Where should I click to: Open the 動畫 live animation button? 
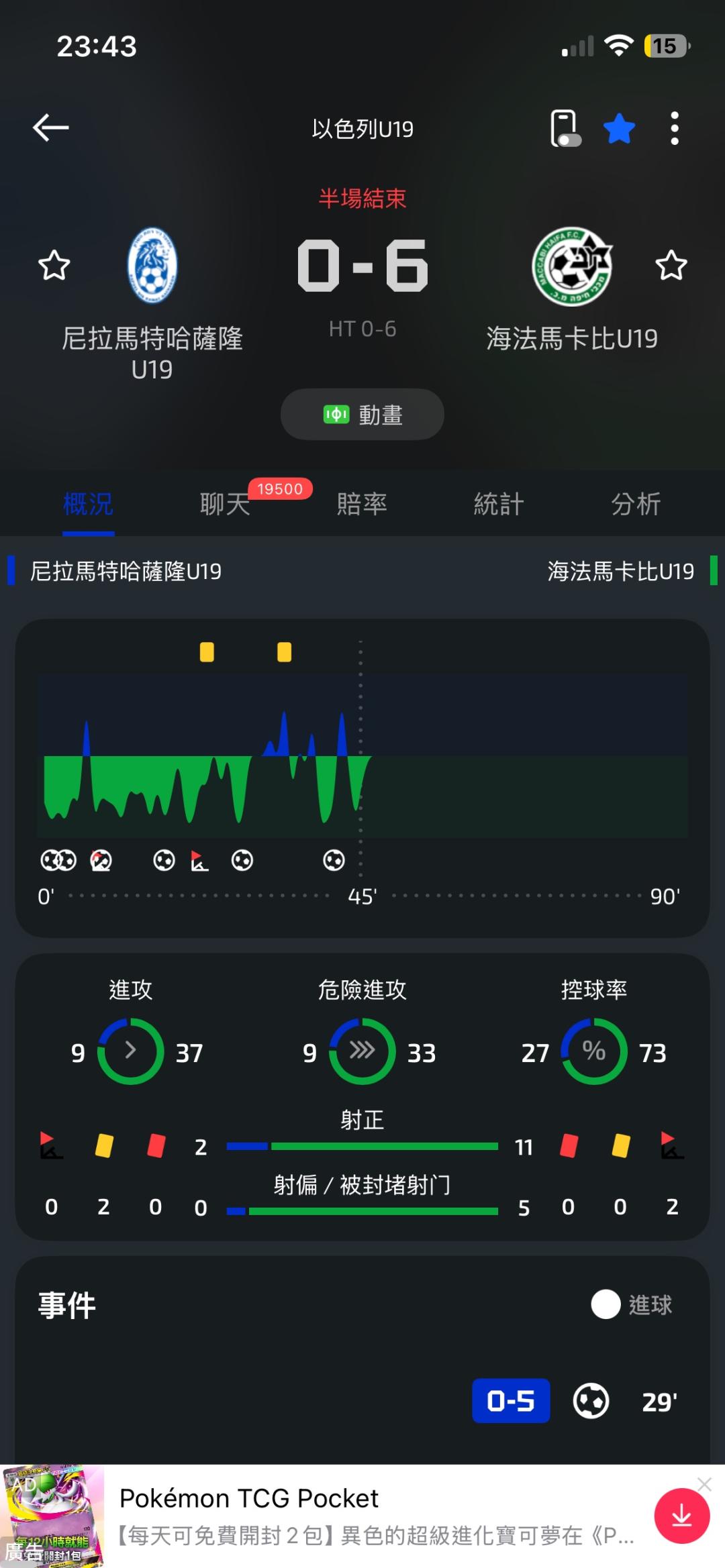[362, 415]
